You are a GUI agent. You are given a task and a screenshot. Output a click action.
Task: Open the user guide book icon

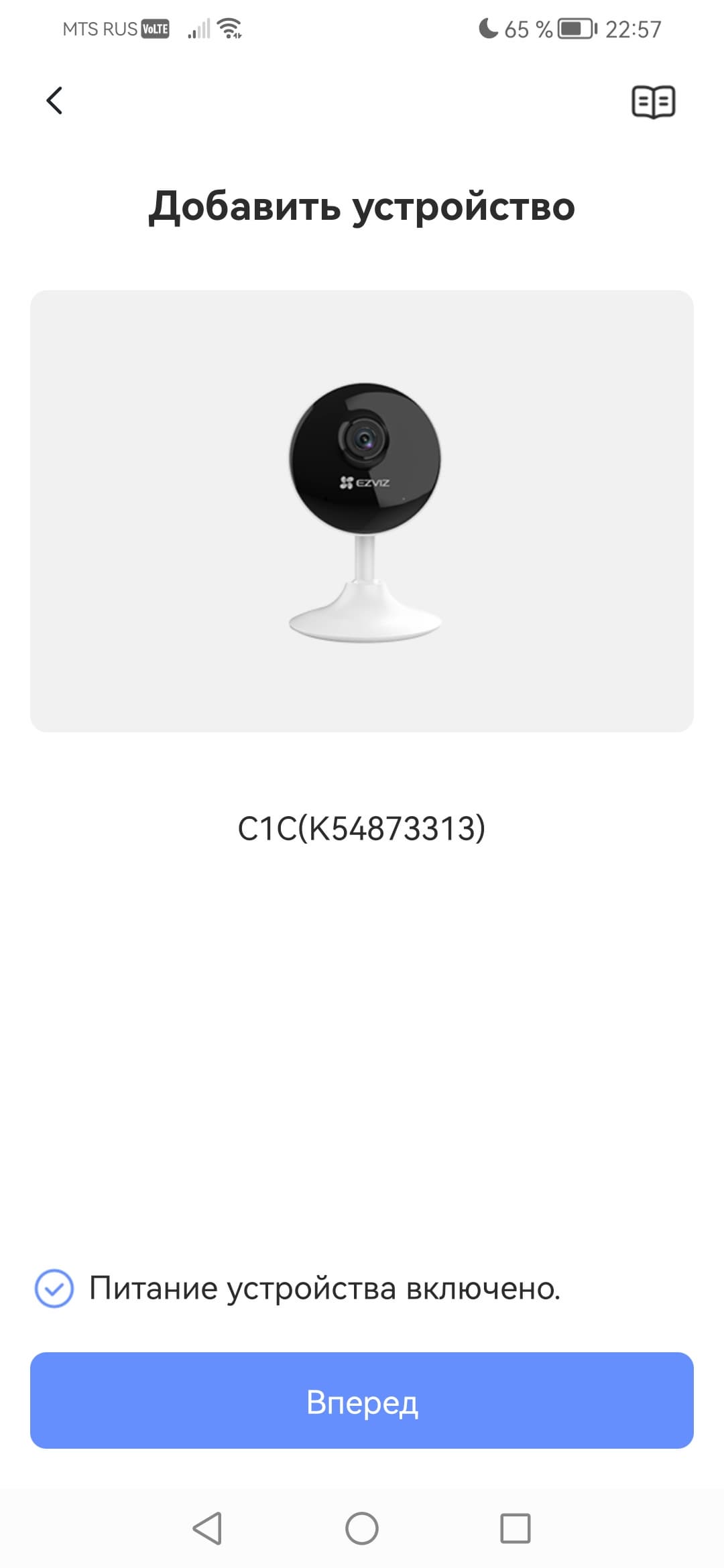click(x=653, y=103)
